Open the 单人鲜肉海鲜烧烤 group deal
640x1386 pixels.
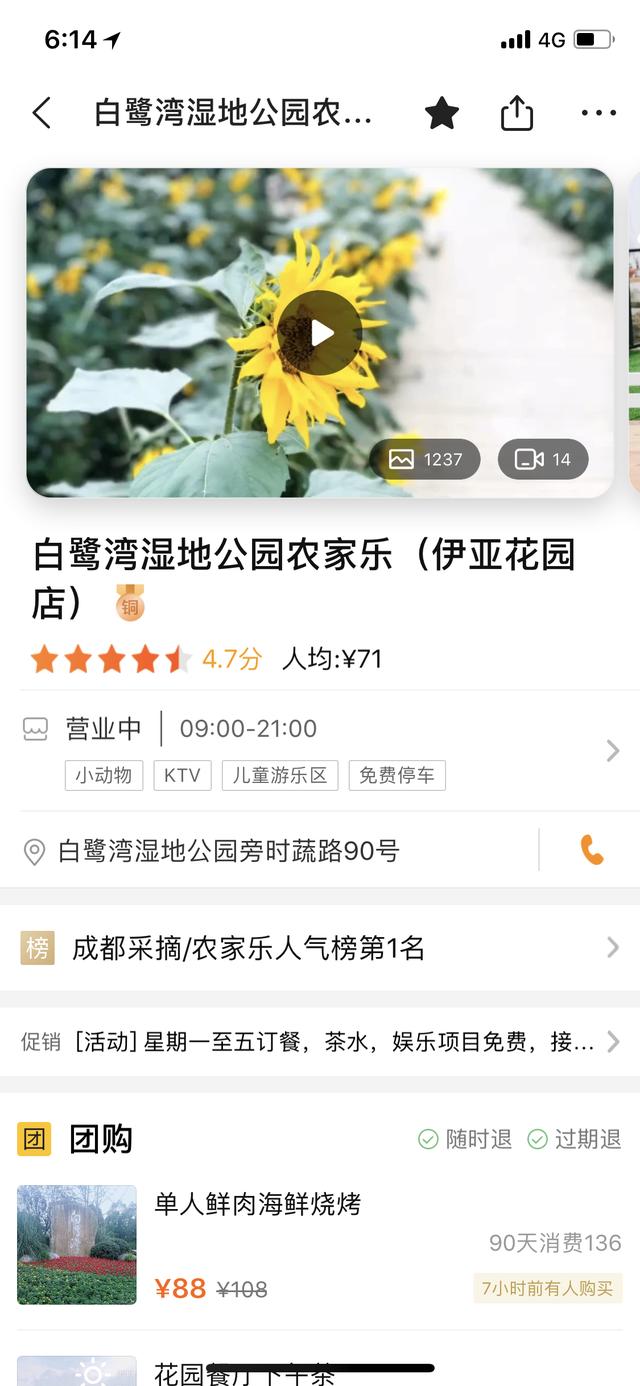coord(320,1245)
